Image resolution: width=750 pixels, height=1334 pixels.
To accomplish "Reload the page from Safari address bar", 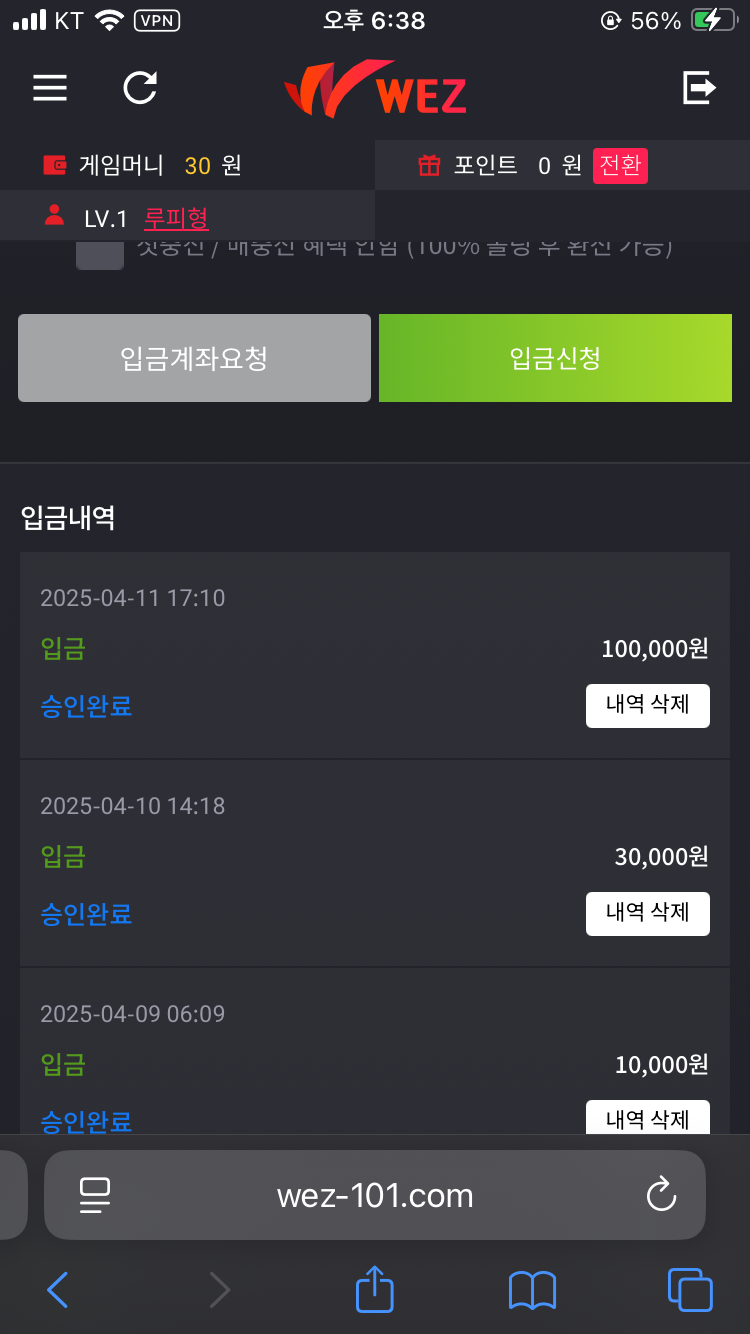I will click(x=661, y=1195).
